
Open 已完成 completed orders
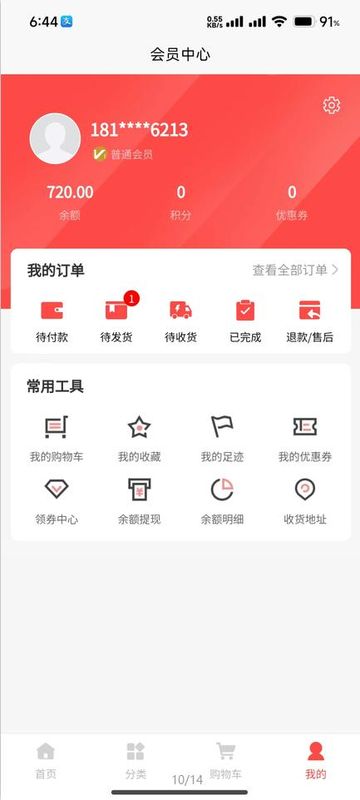[245, 321]
